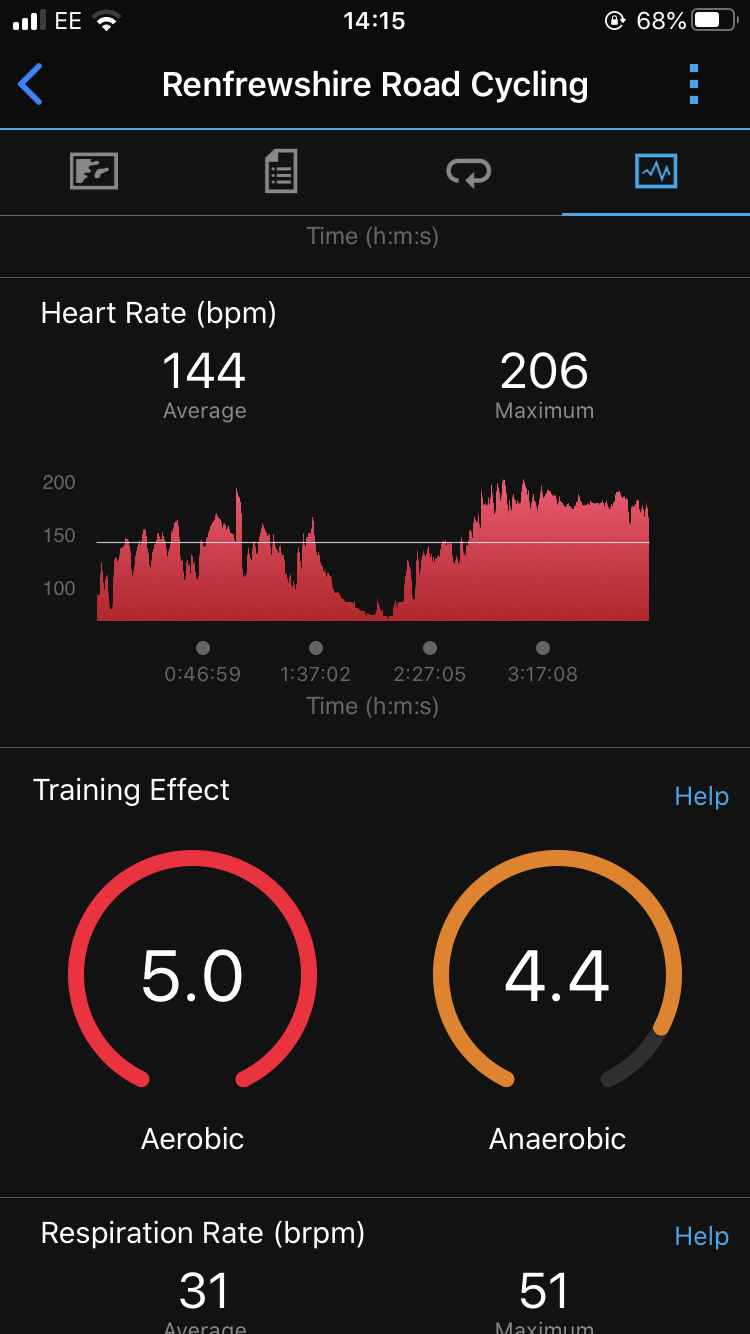Switch to the overview map tab
This screenshot has height=1334, width=750.
pos(94,171)
